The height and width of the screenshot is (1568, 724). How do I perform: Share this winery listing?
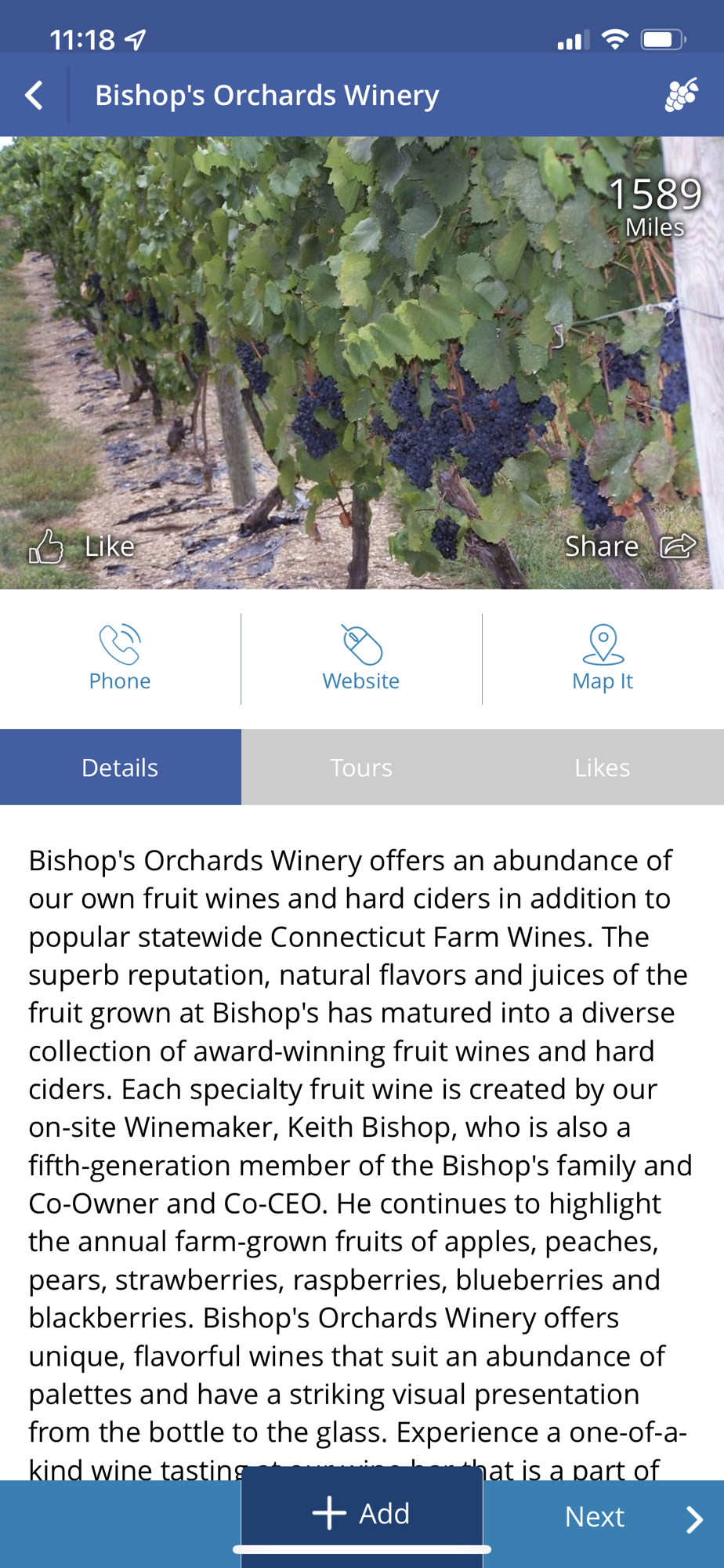click(630, 546)
